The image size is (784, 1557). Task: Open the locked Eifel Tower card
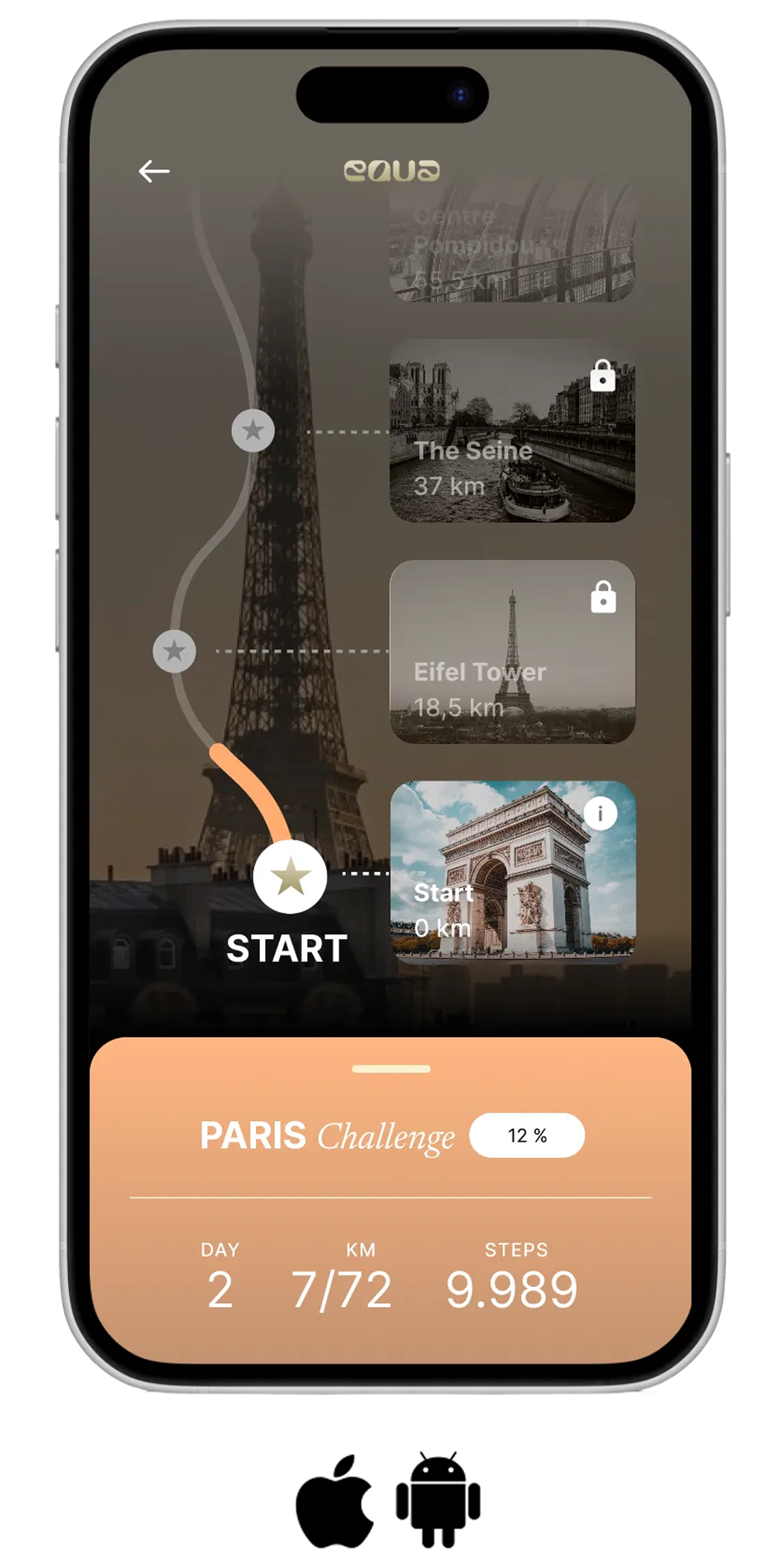click(x=511, y=652)
